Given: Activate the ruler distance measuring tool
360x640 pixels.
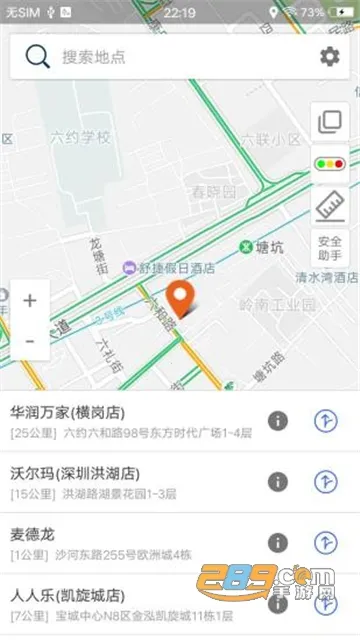Looking at the screenshot, I should [x=330, y=207].
